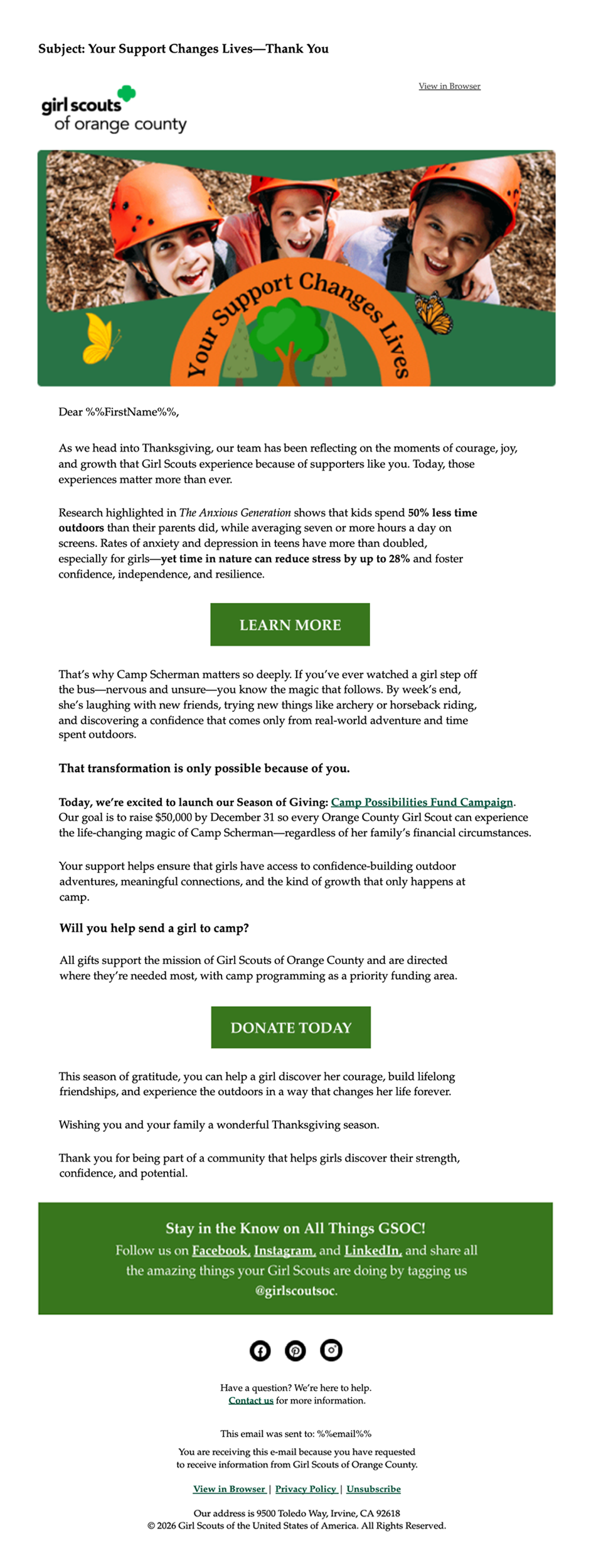Viewport: 591px width, 1568px height.
Task: Read the Privacy Policy
Action: [x=306, y=1489]
